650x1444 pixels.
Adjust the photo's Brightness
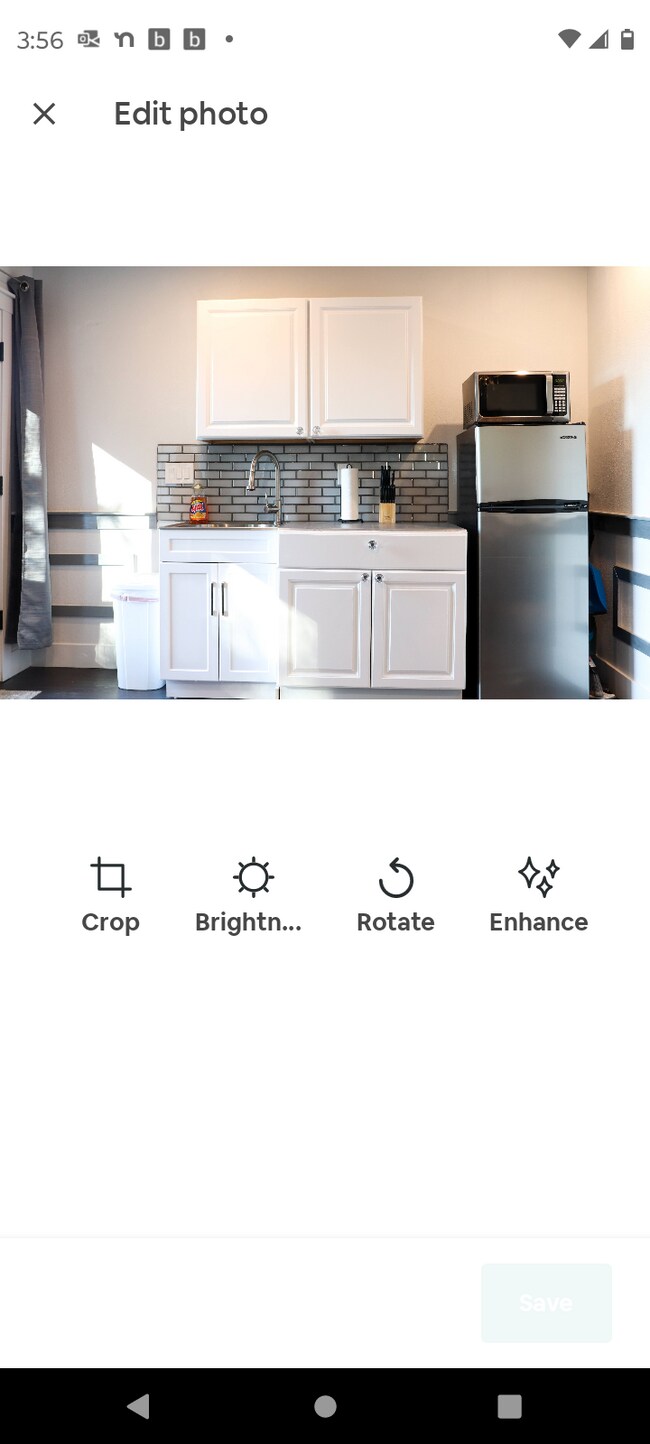[248, 896]
